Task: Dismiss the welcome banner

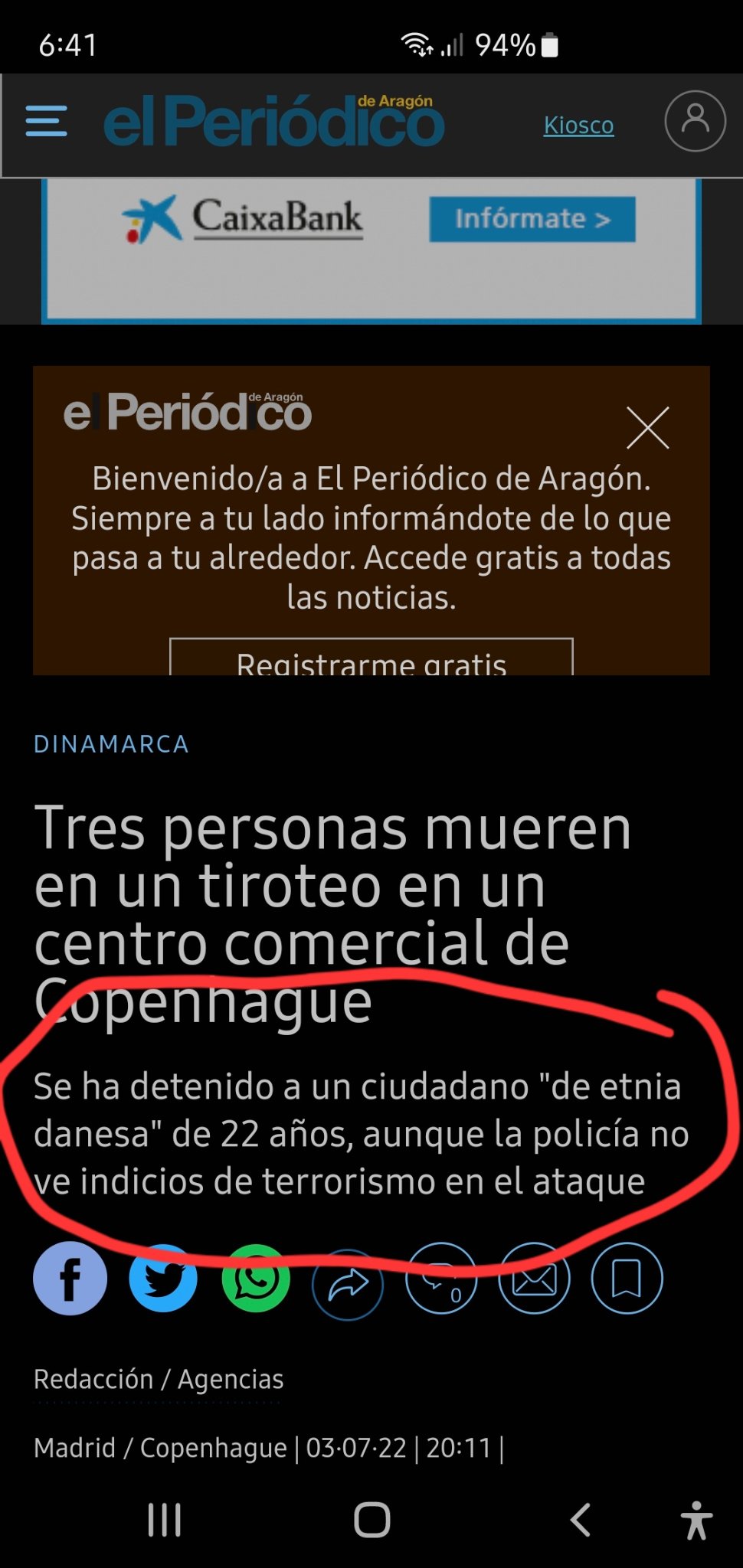Action: 647,427
